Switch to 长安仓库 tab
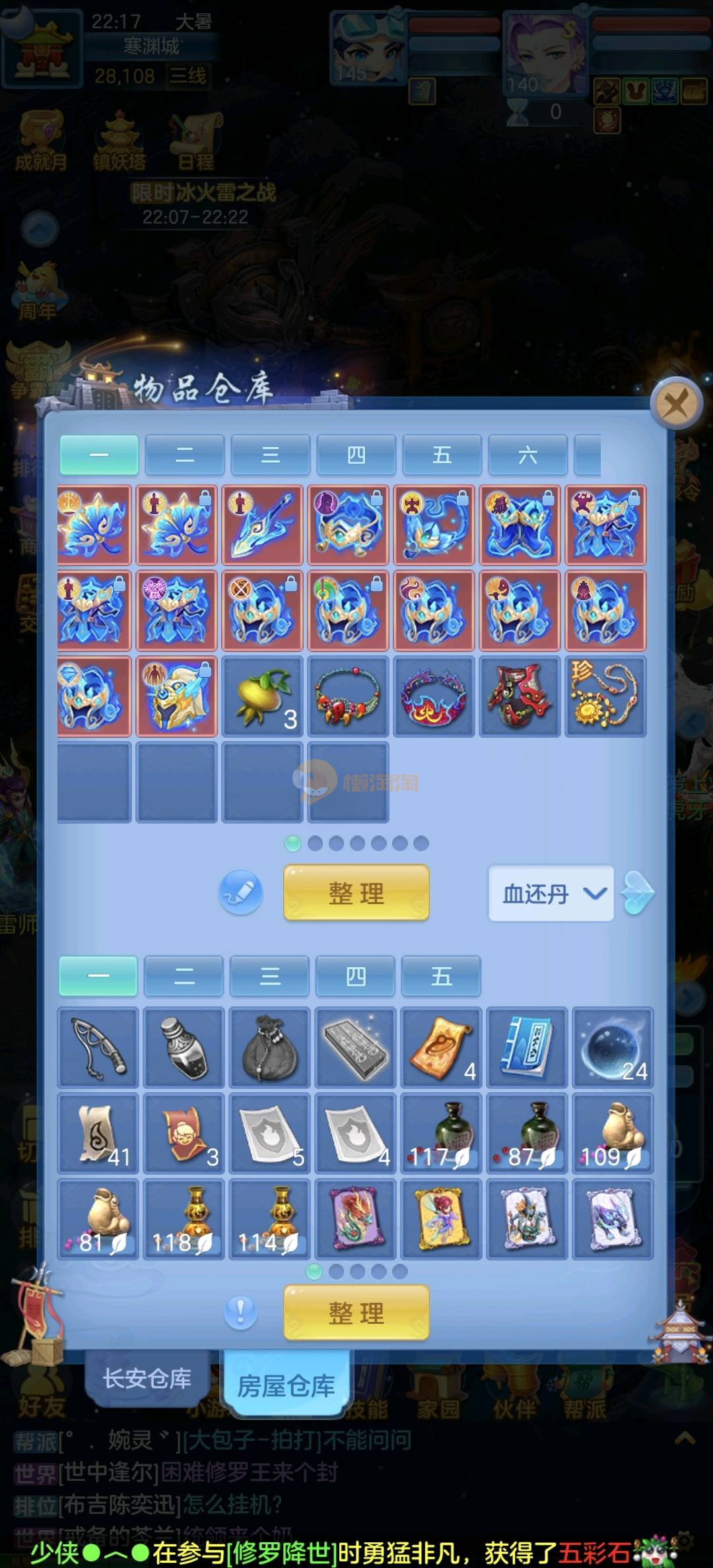 coord(147,1379)
